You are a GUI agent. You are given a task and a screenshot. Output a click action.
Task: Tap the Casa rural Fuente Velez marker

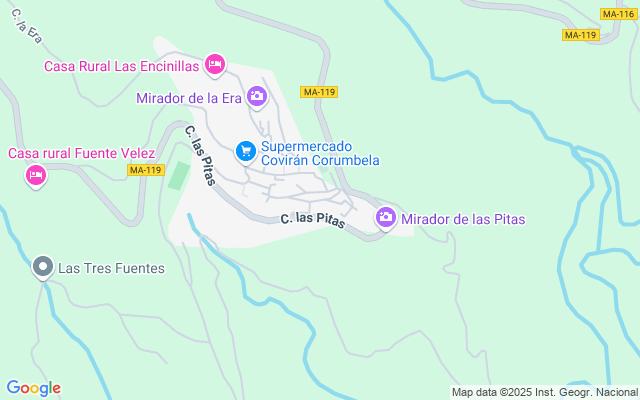(35, 176)
